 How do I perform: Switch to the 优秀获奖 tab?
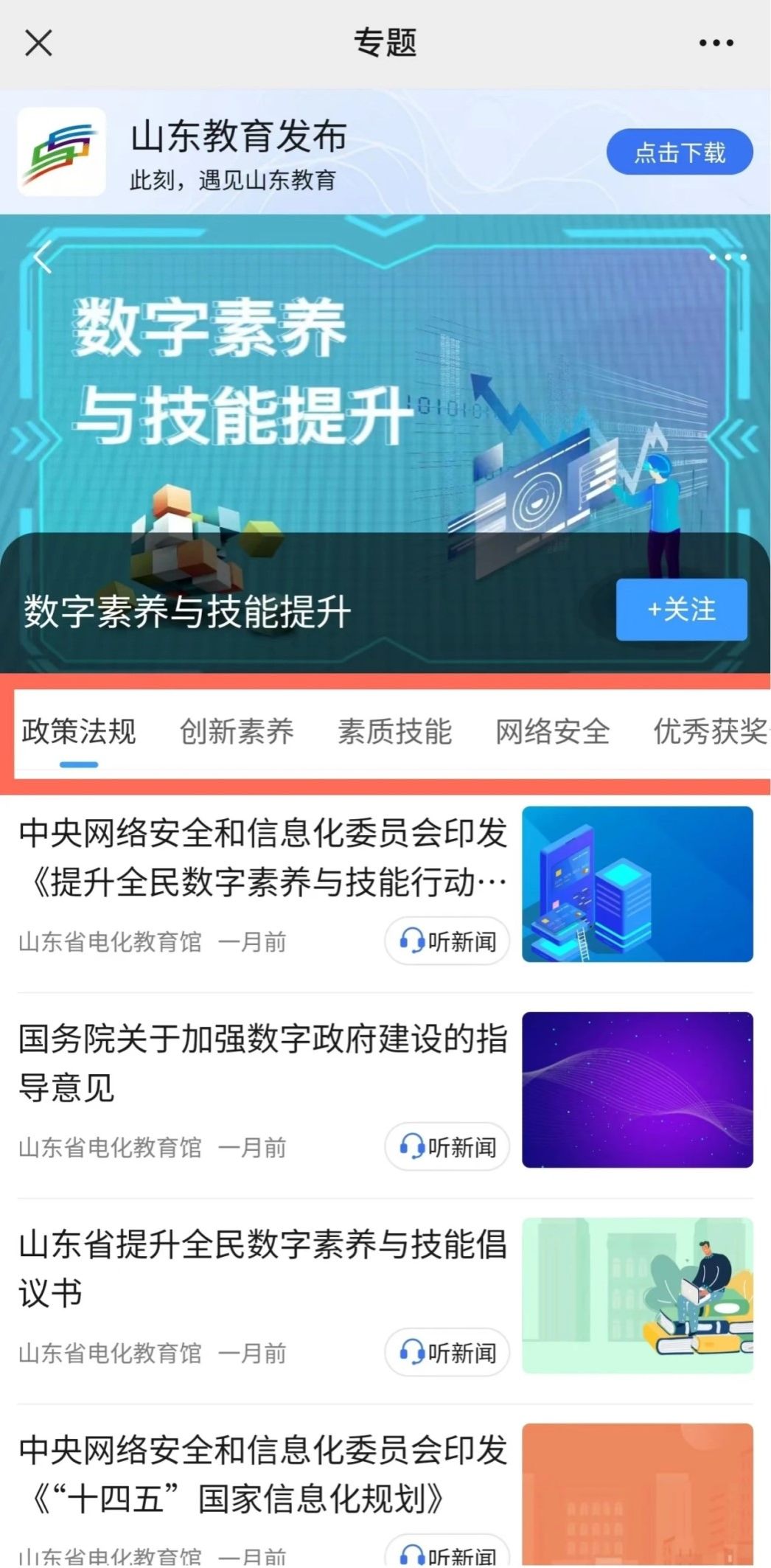(709, 732)
